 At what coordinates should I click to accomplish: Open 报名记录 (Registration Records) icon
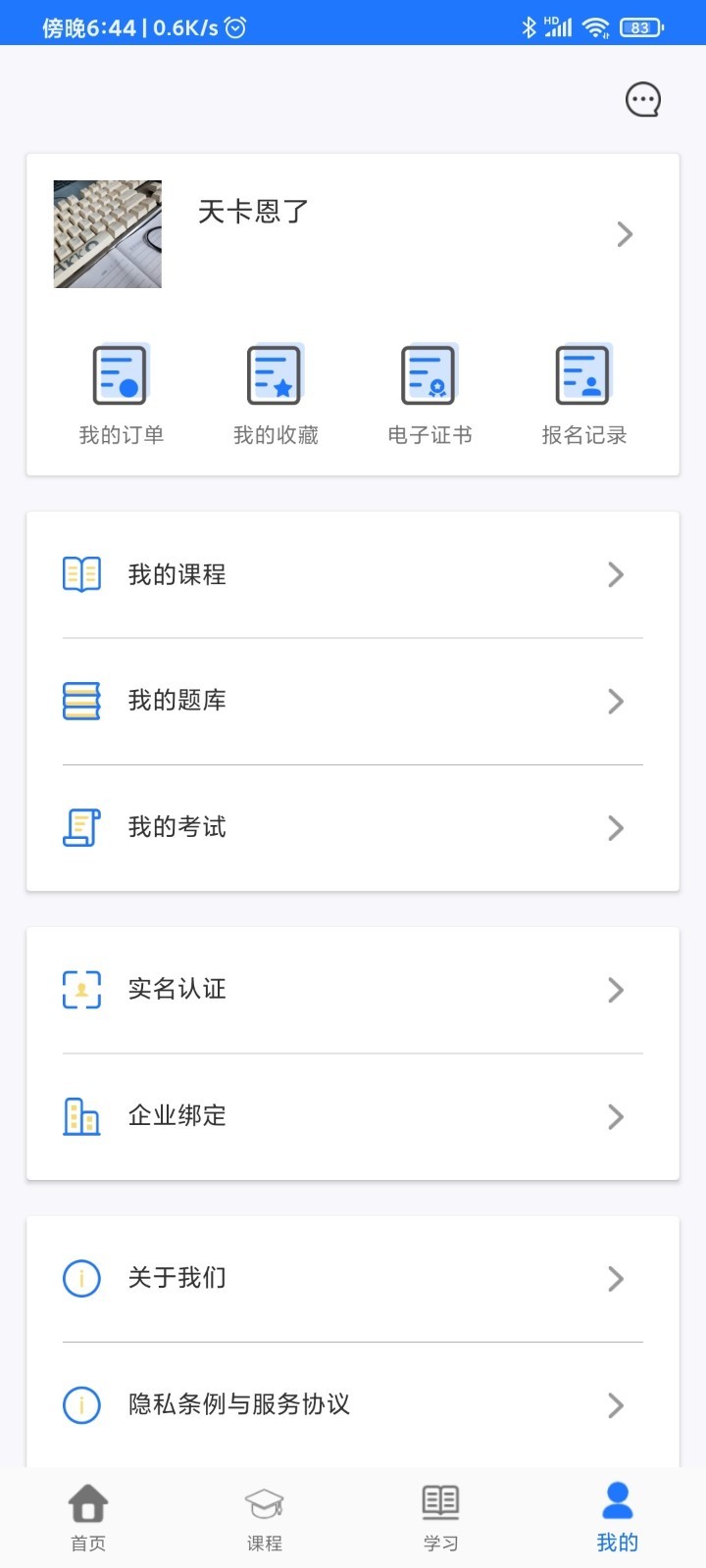[582, 374]
